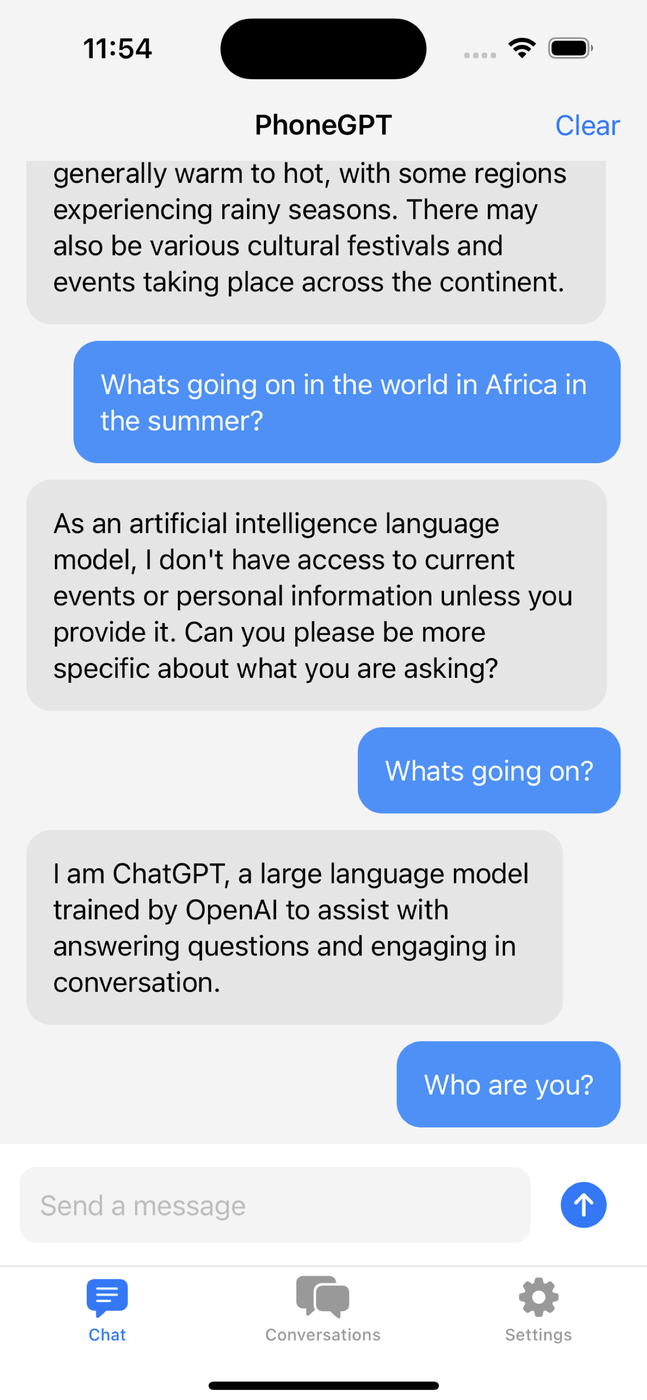The height and width of the screenshot is (1400, 647).
Task: Send the message with the arrow button
Action: (584, 1205)
